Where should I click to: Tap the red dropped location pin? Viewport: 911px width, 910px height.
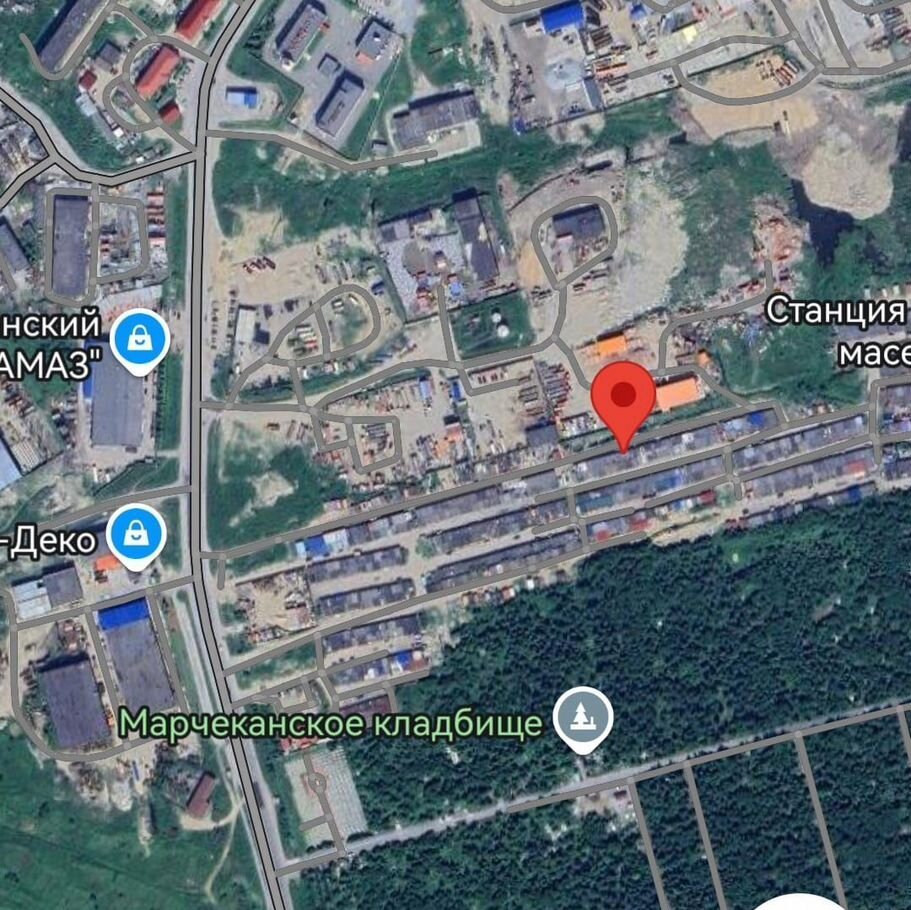point(624,398)
